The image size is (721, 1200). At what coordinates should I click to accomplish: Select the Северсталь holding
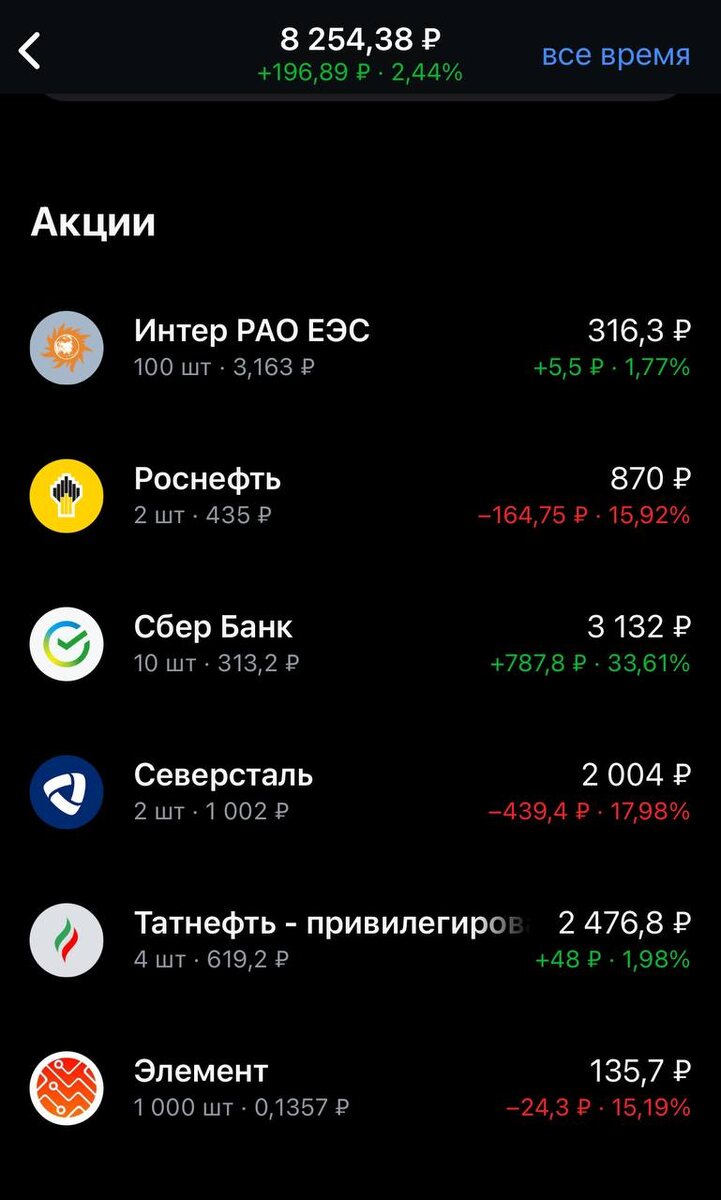point(360,792)
